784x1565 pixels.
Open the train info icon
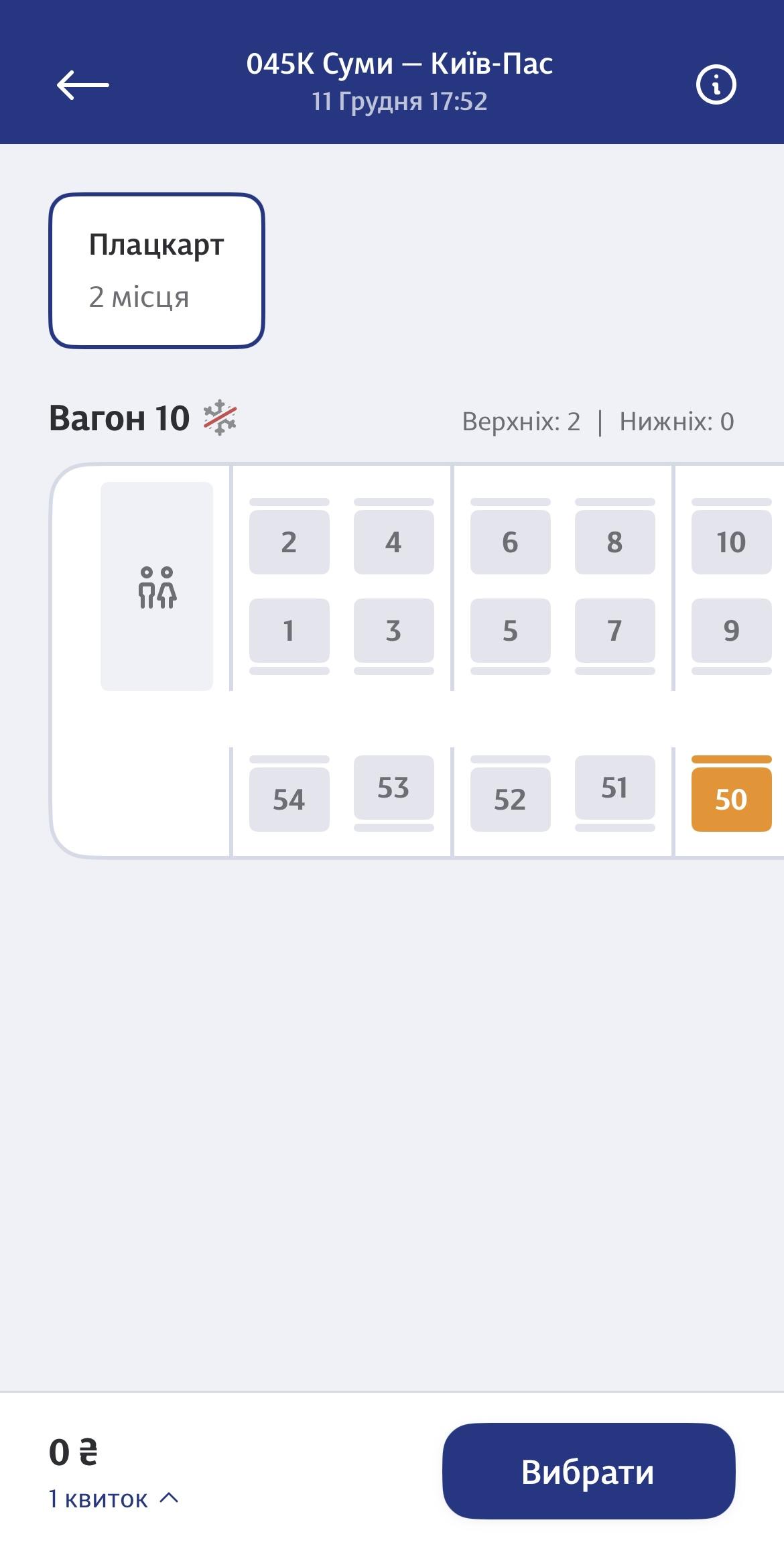pyautogui.click(x=716, y=85)
